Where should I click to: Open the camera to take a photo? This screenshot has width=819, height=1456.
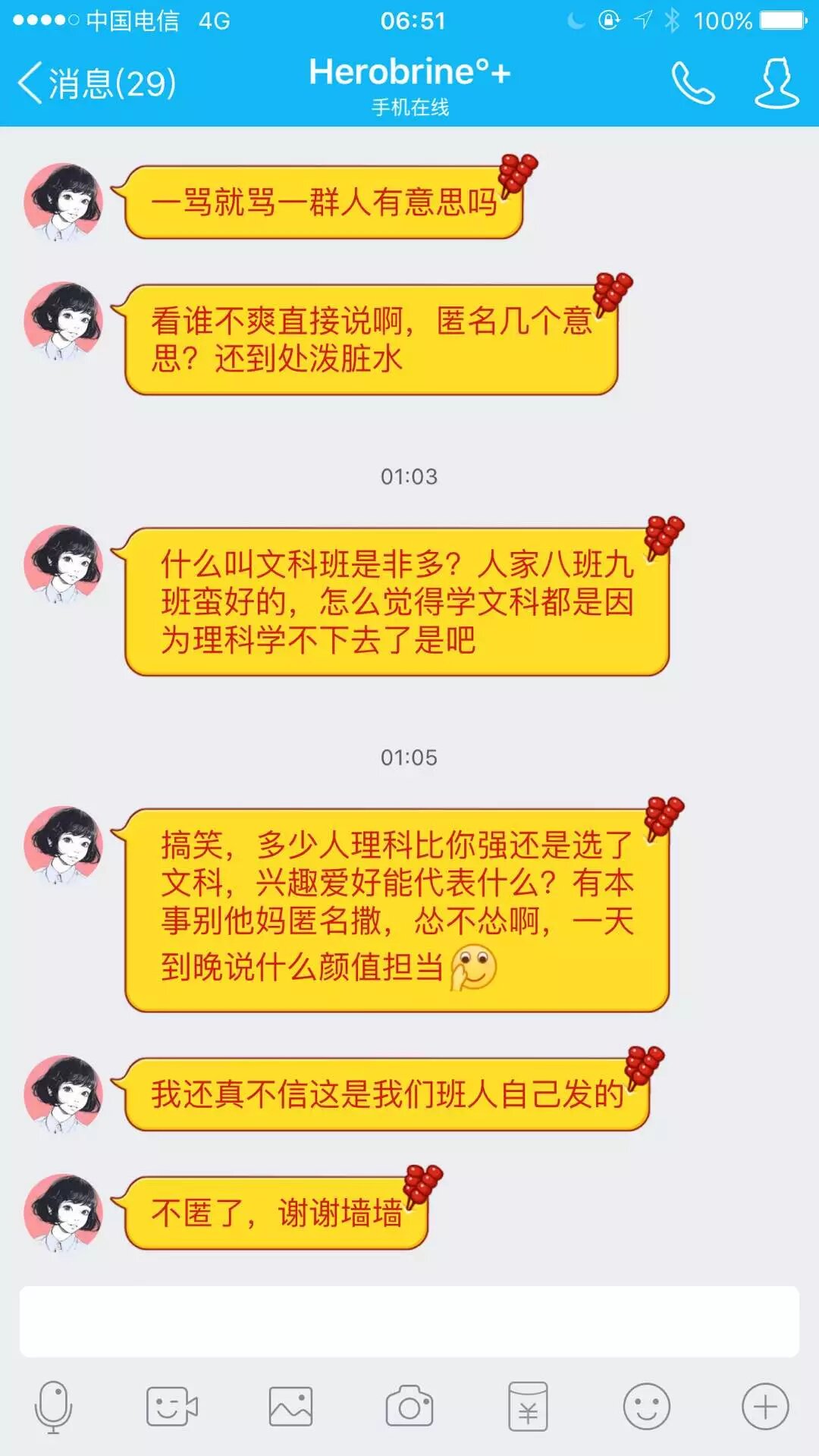[x=409, y=1407]
